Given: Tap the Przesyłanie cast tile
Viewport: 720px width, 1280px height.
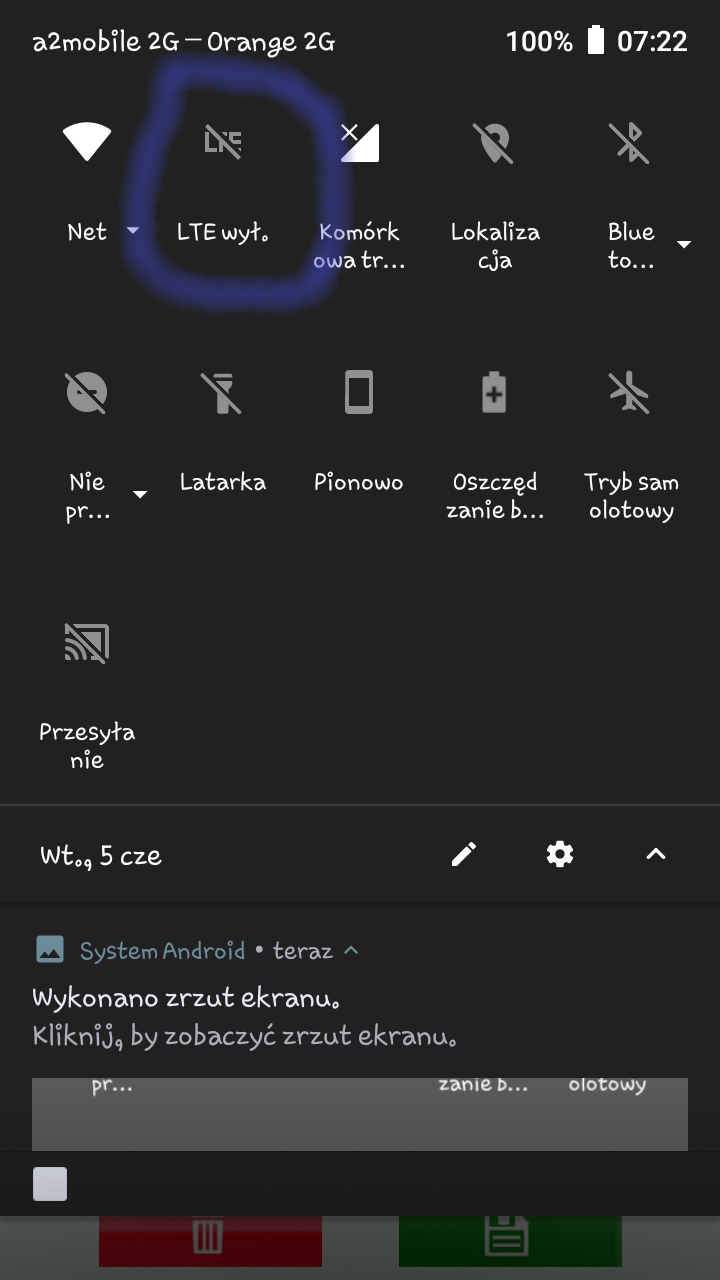Looking at the screenshot, I should pyautogui.click(x=87, y=643).
